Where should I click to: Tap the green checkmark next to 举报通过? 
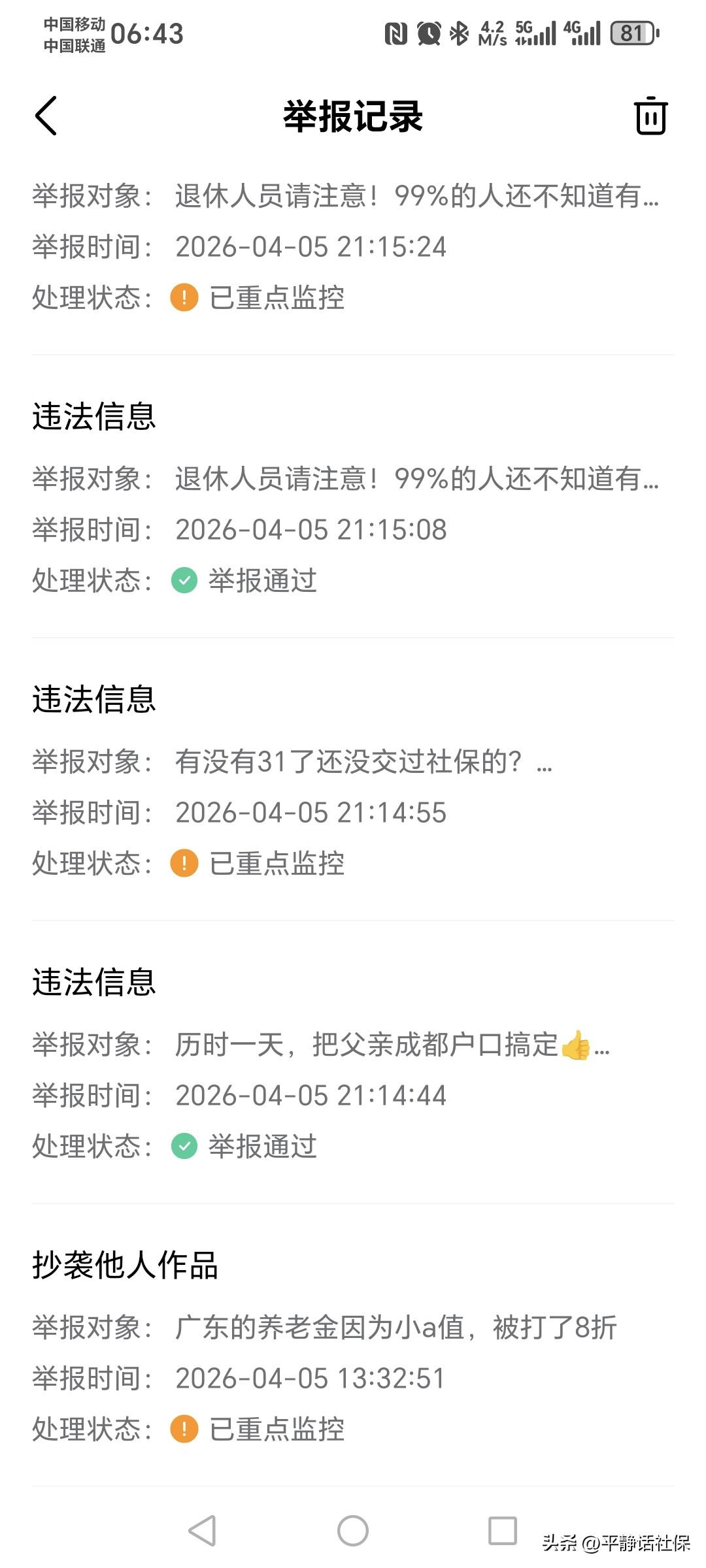tap(185, 580)
